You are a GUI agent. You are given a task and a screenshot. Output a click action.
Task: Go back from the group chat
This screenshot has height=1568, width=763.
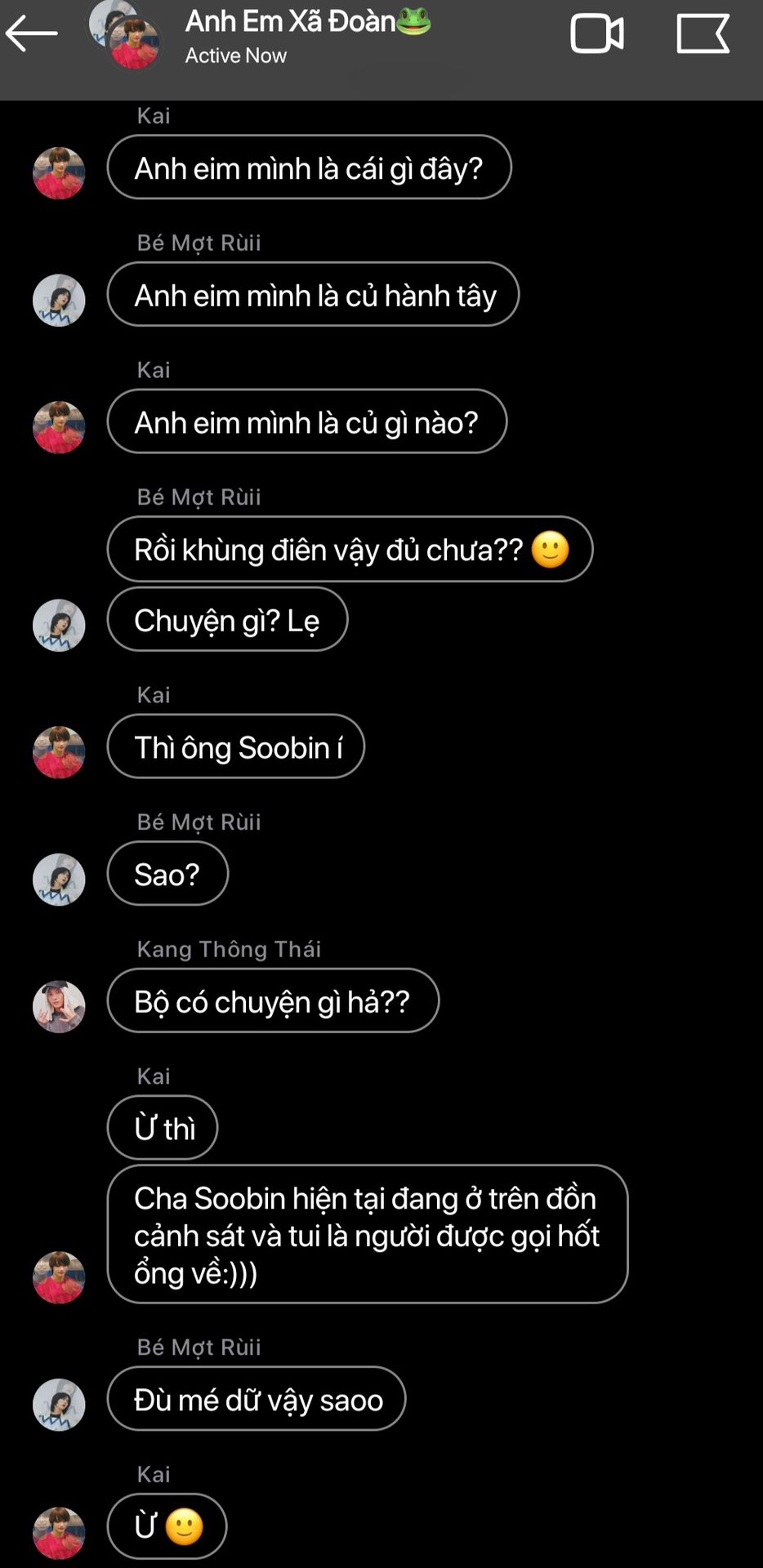(31, 34)
